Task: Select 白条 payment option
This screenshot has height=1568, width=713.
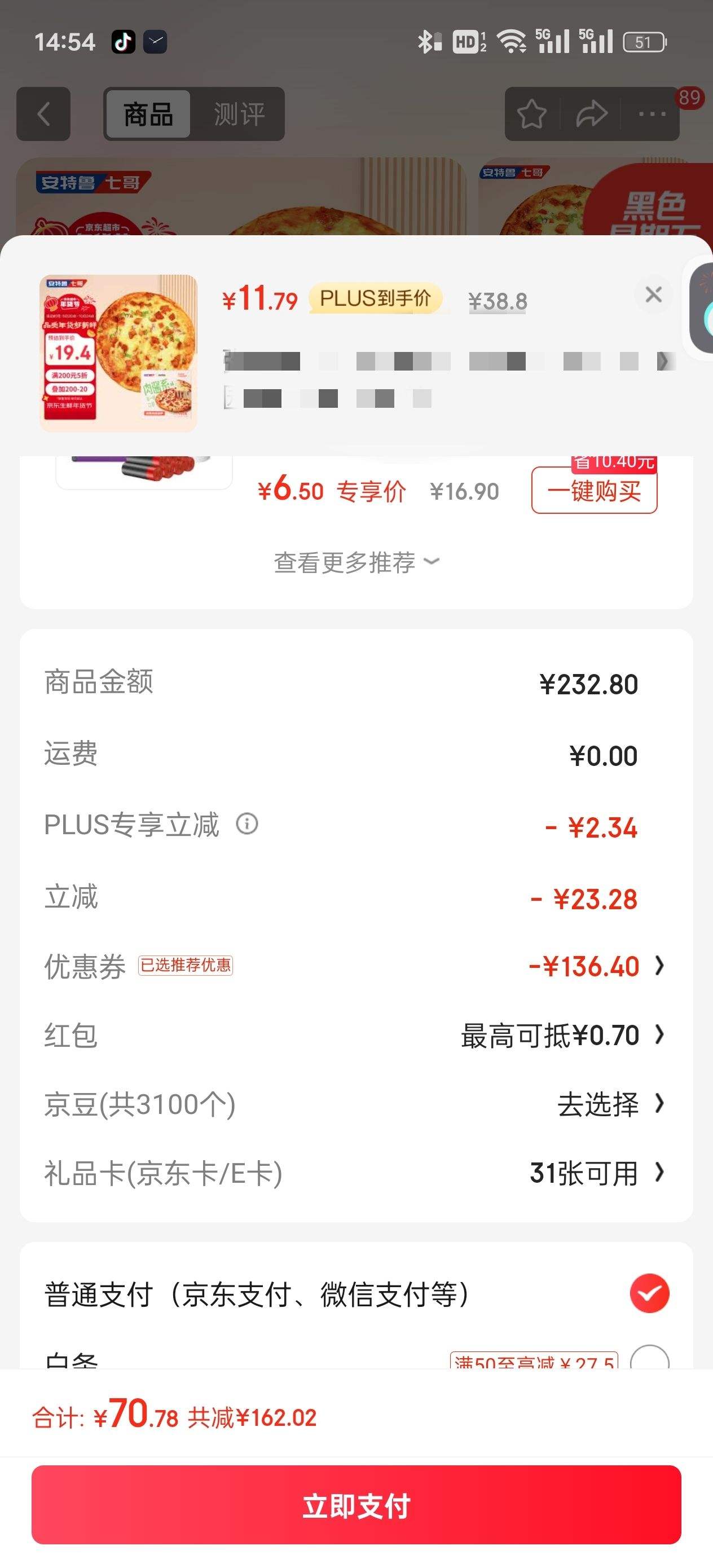Action: coord(649,1359)
